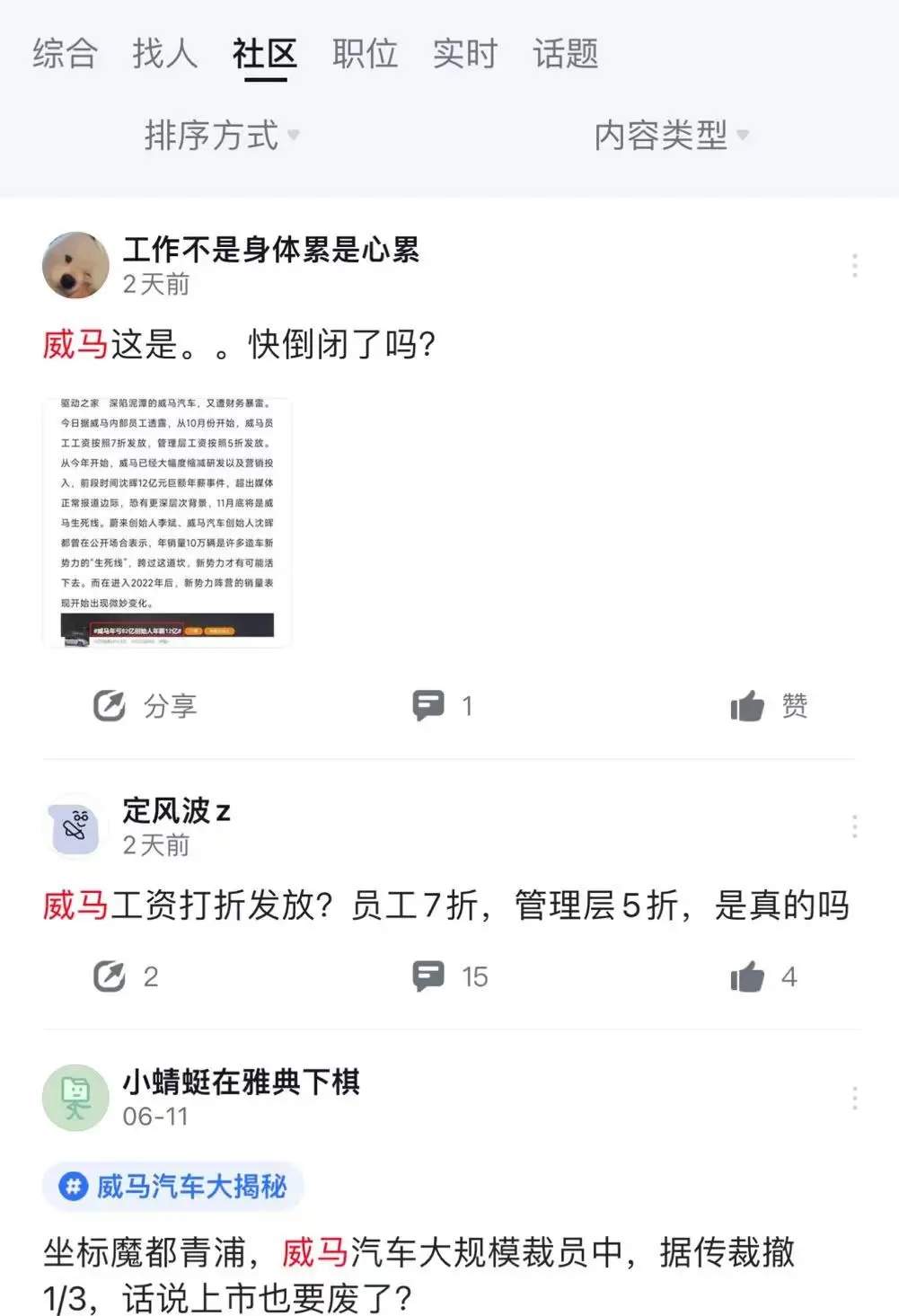Screen dimensions: 899x1316
Task: Switch to the 找人 tab
Action: [164, 54]
